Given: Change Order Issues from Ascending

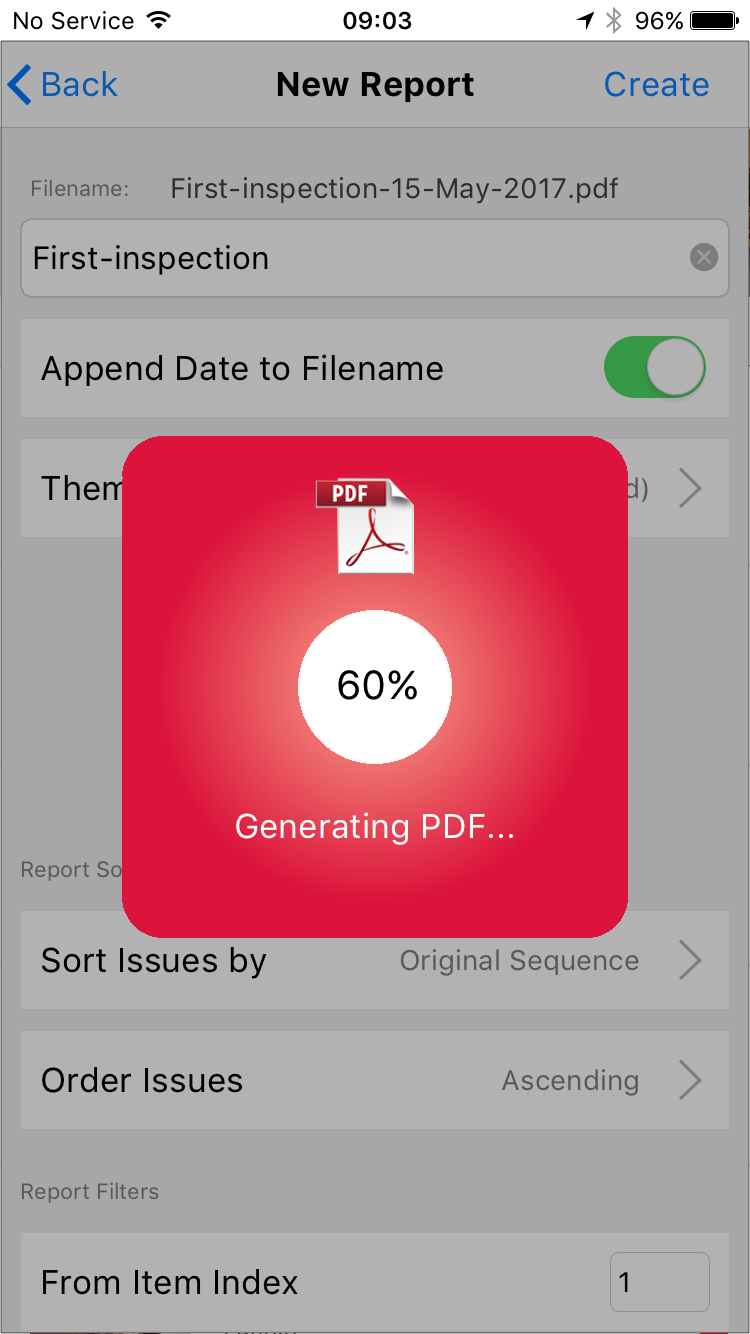Looking at the screenshot, I should coord(375,1080).
